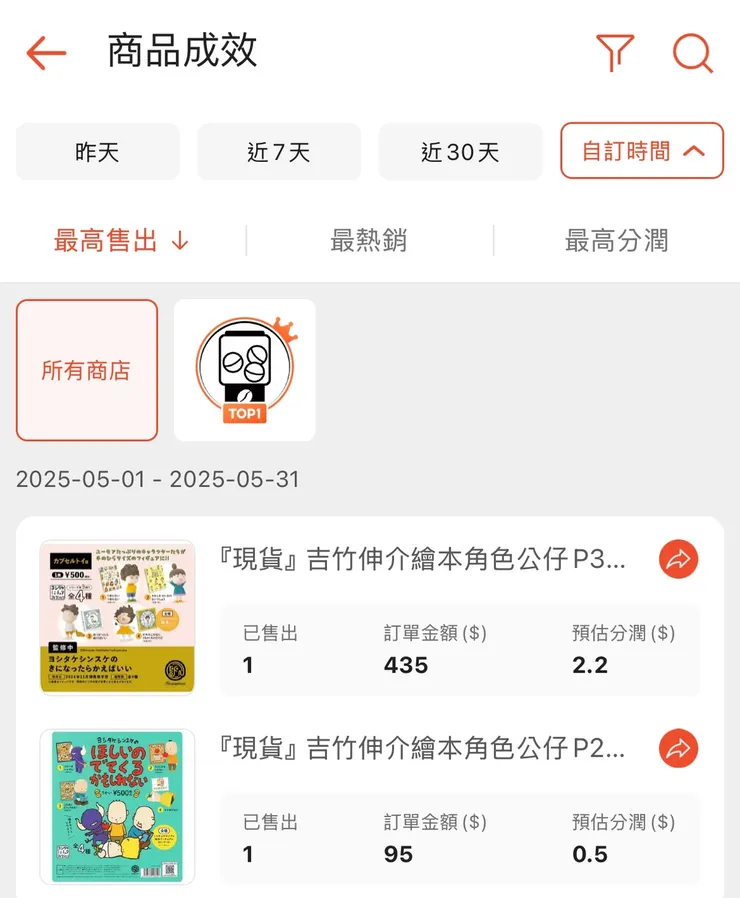Select the 昨天 time filter
The width and height of the screenshot is (740, 898).
coord(97,151)
